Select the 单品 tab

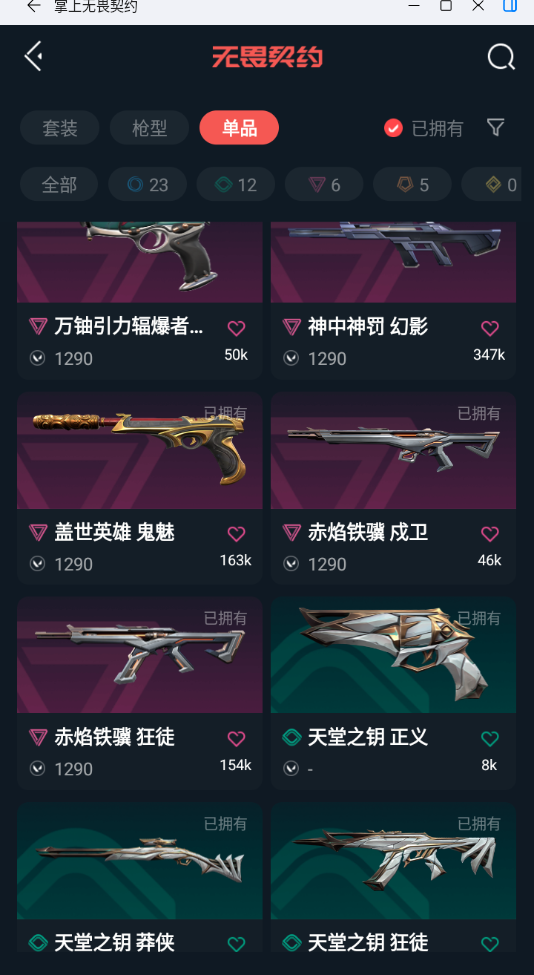pyautogui.click(x=239, y=128)
